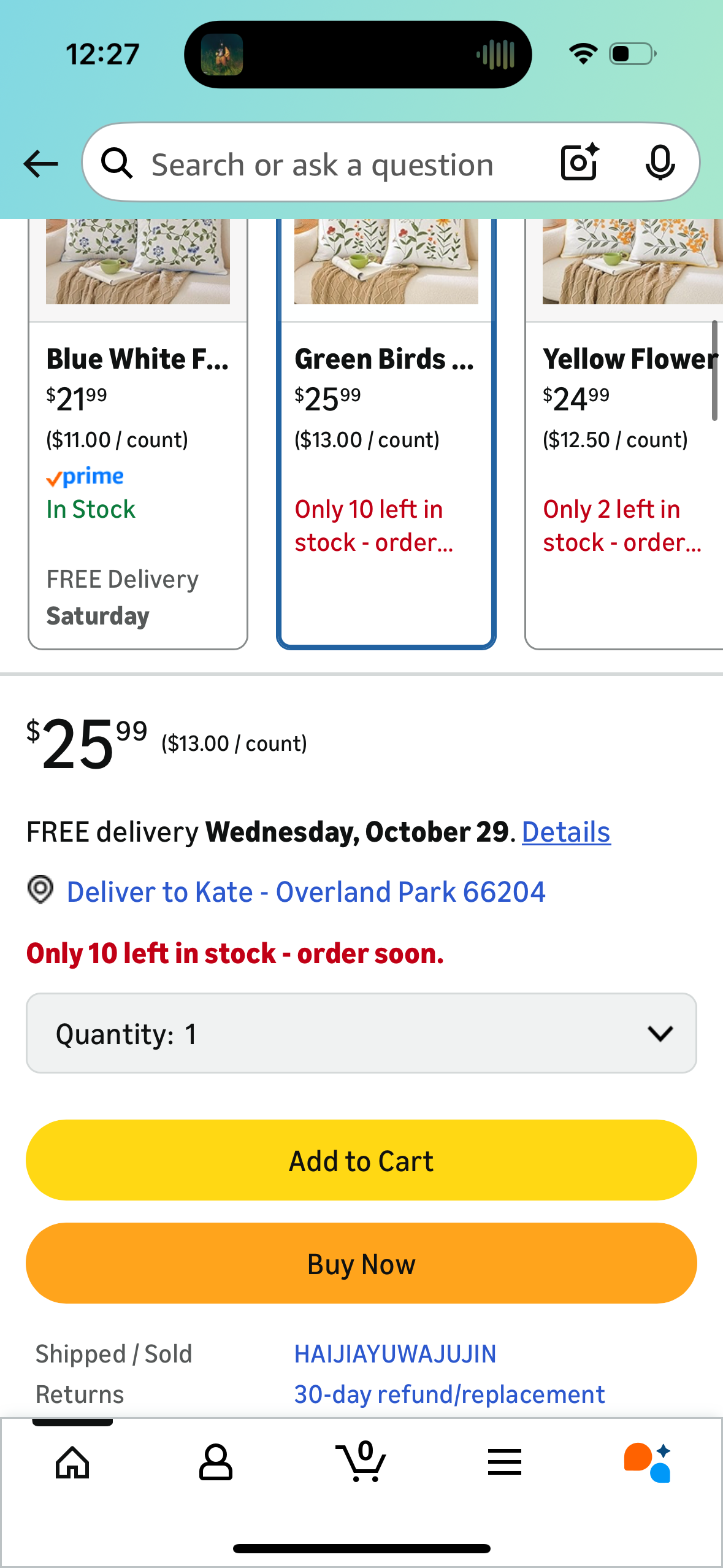Open 30-day refund/replacement policy
This screenshot has width=723, height=1568.
coord(449,1394)
